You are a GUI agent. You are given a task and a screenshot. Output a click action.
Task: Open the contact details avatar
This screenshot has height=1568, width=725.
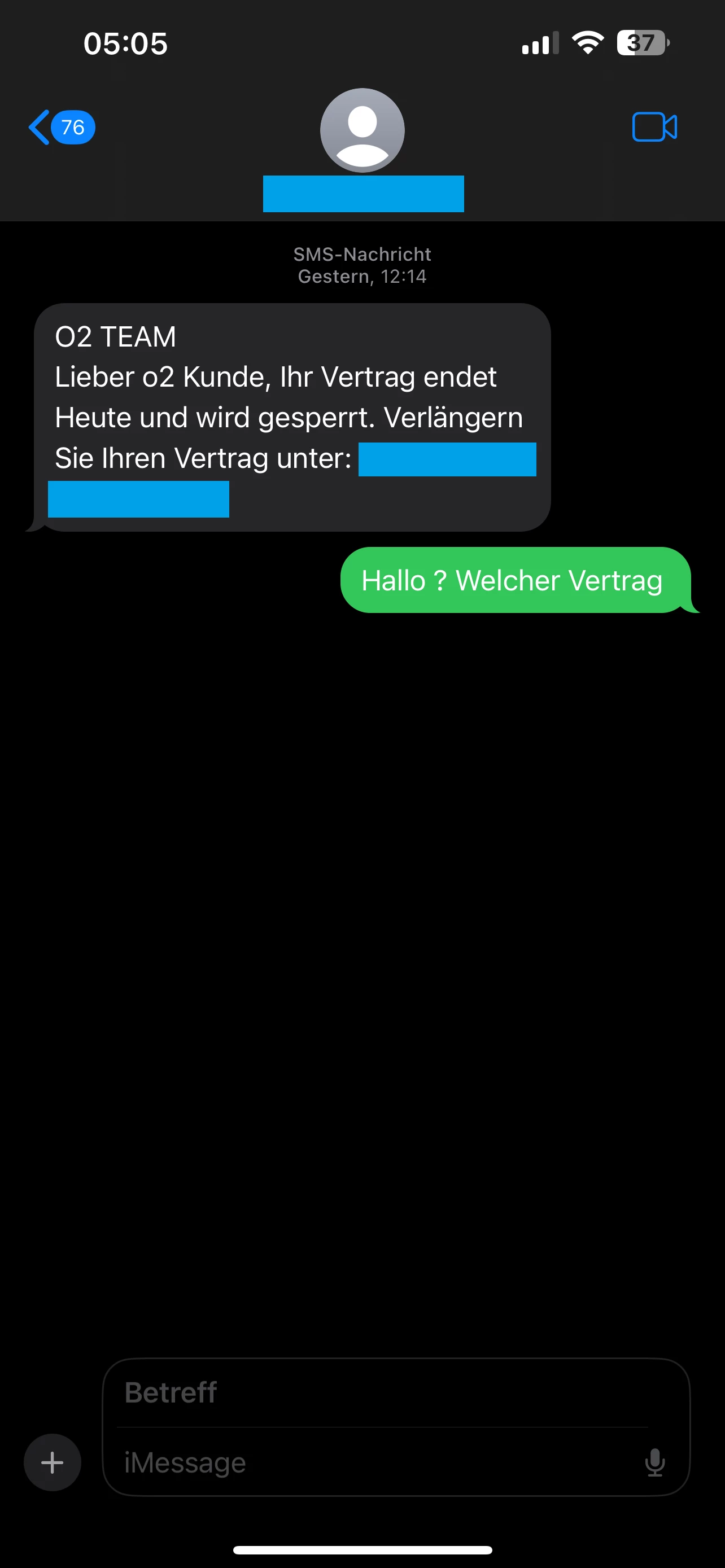pos(362,130)
